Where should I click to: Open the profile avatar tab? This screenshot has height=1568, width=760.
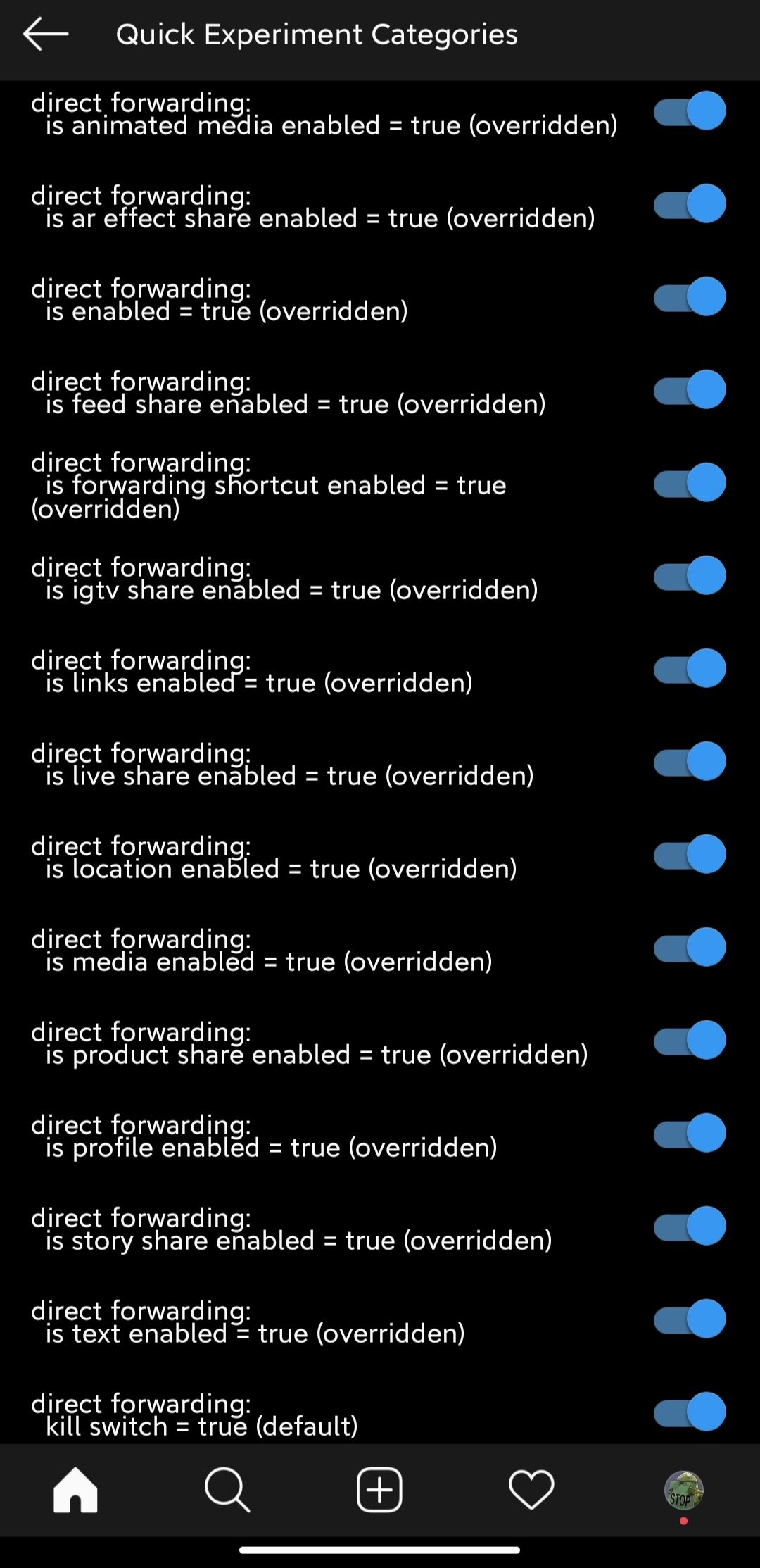(683, 1490)
